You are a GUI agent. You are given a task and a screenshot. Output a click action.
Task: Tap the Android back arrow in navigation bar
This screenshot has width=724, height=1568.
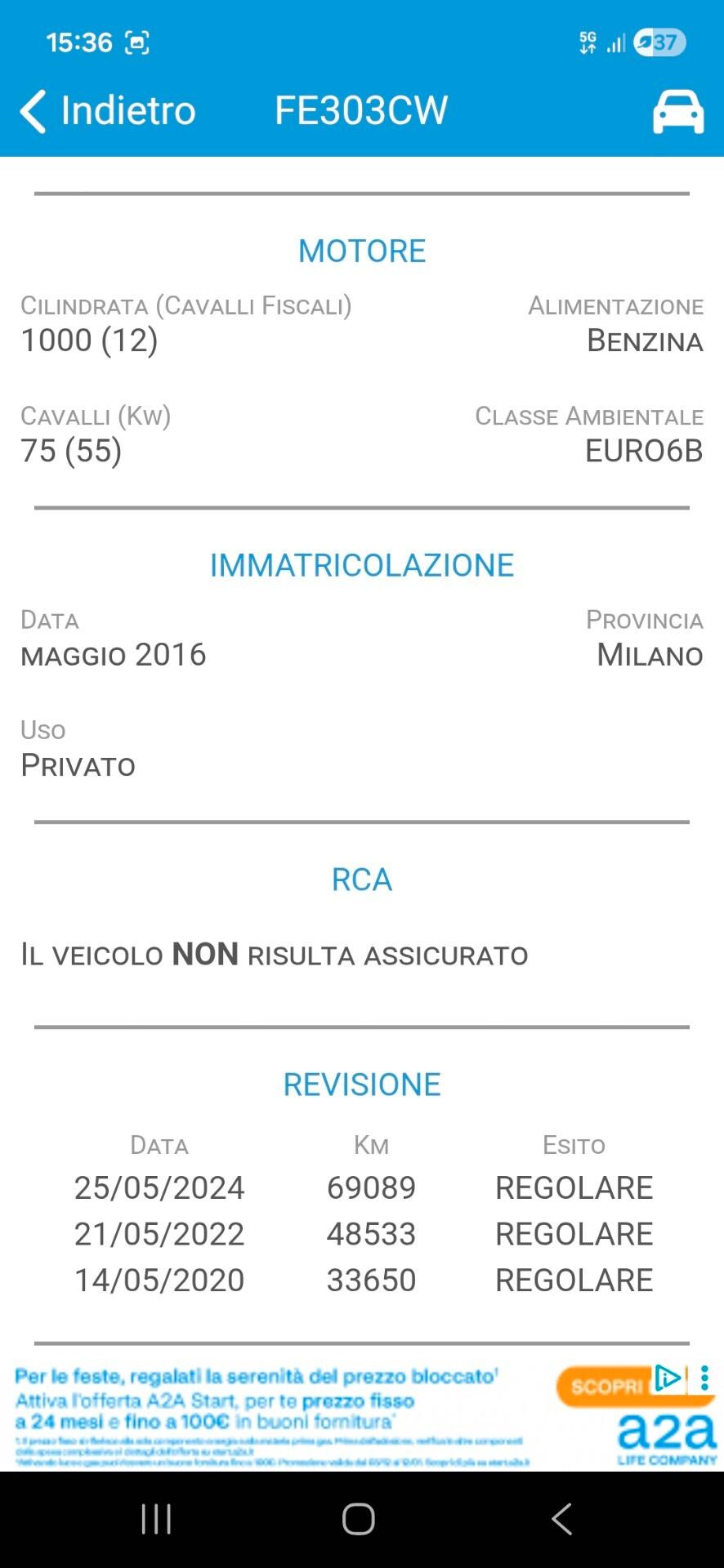(561, 1517)
